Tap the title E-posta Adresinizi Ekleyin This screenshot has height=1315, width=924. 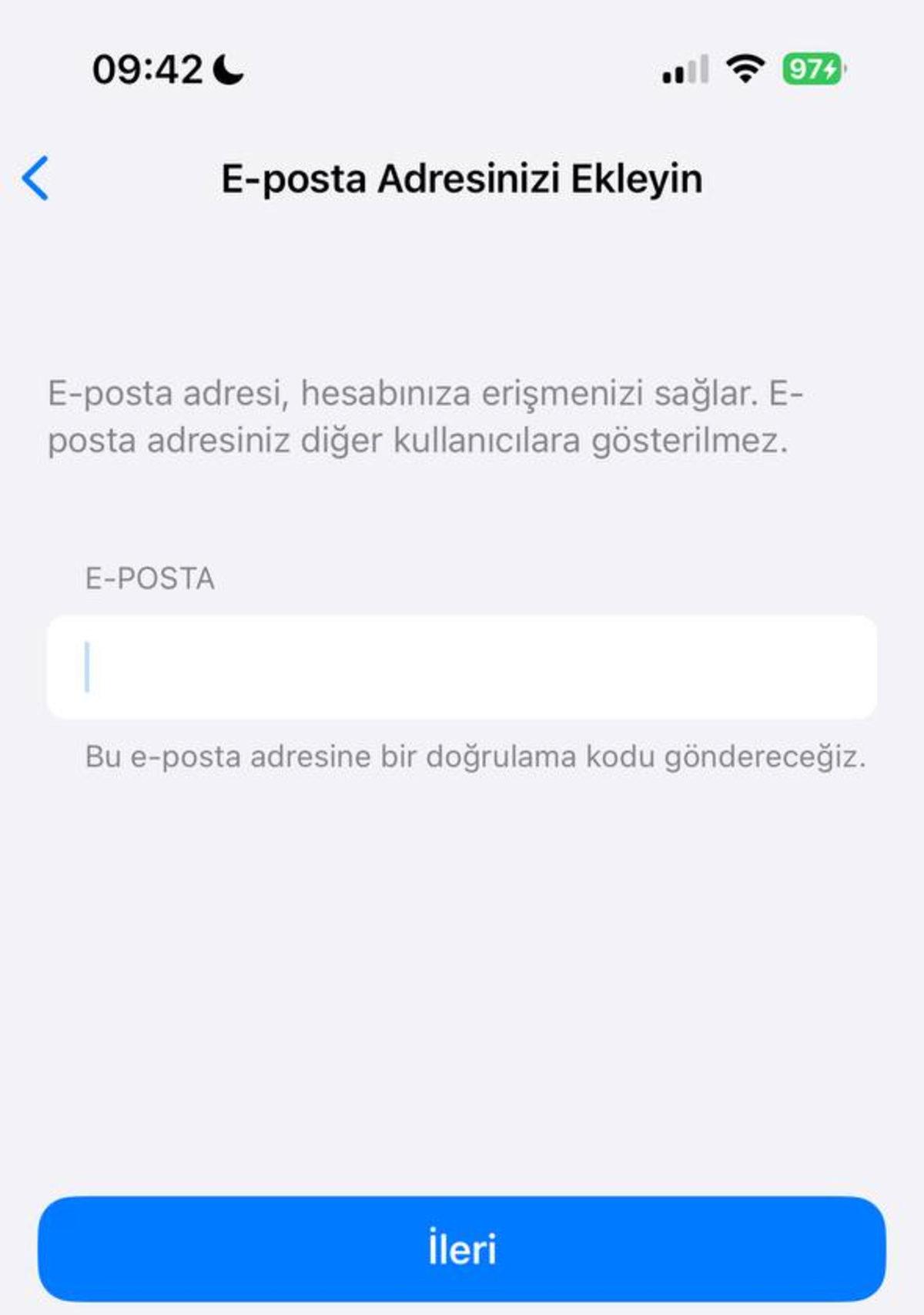(x=462, y=179)
